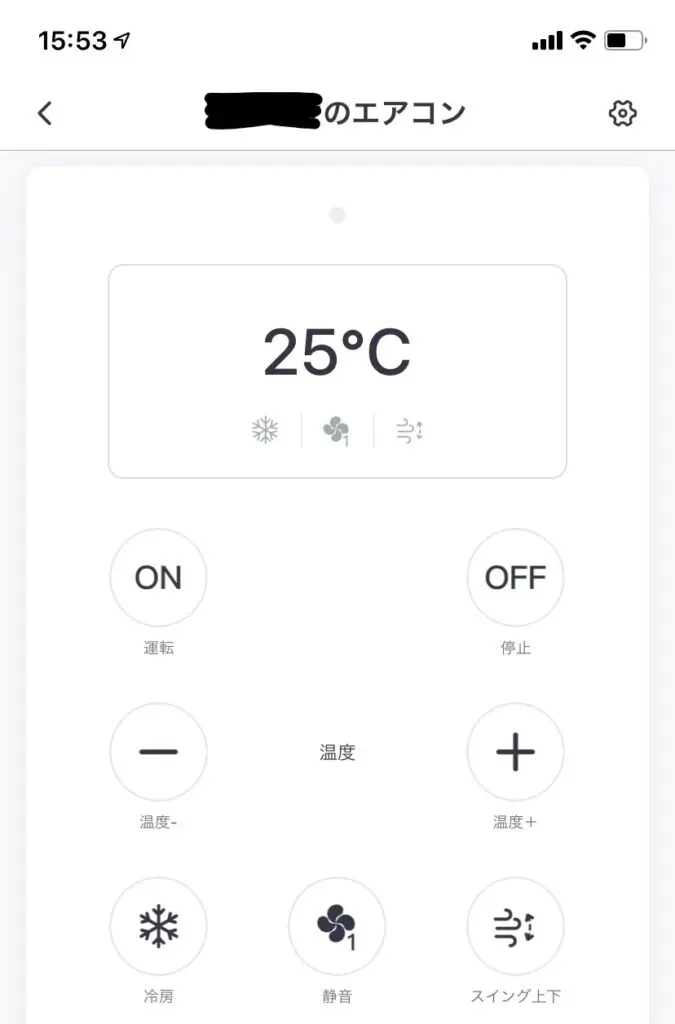Go back using the top-left arrow
Image resolution: width=675 pixels, height=1024 pixels.
pos(45,113)
